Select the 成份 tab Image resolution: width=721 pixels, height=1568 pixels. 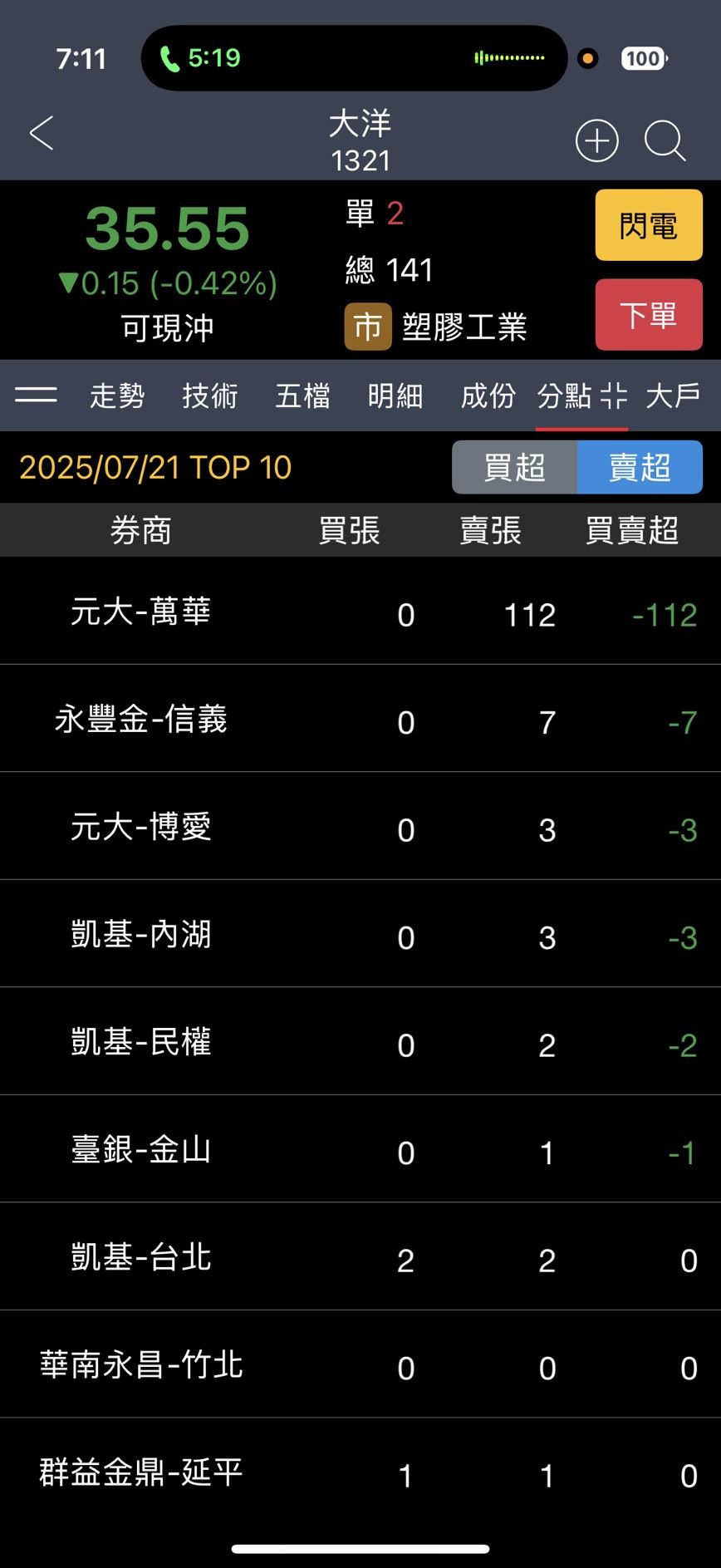(488, 396)
